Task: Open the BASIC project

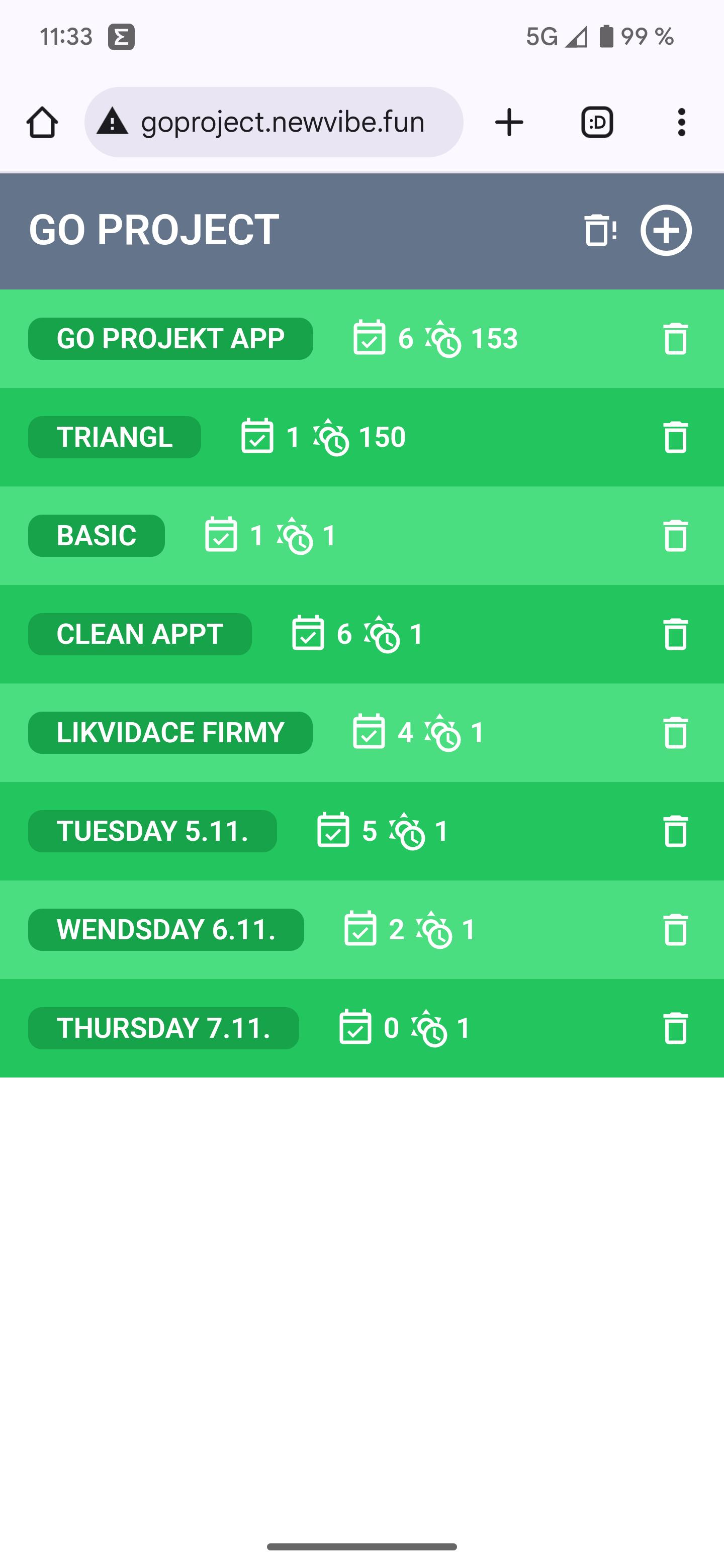Action: pos(96,536)
